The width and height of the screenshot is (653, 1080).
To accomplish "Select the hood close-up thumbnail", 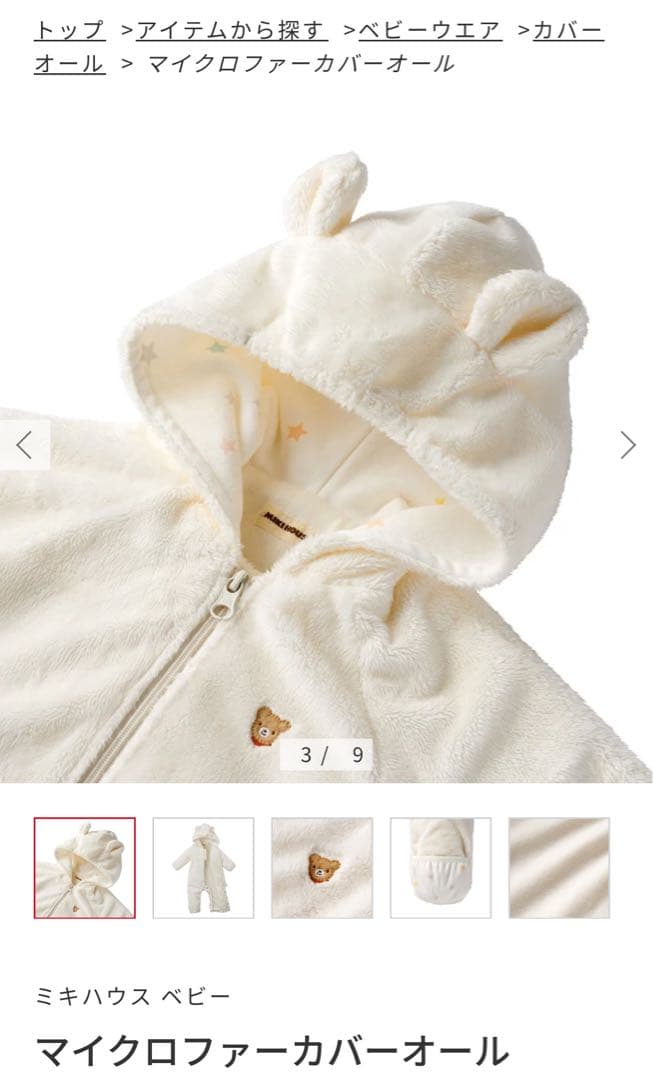I will [85, 868].
